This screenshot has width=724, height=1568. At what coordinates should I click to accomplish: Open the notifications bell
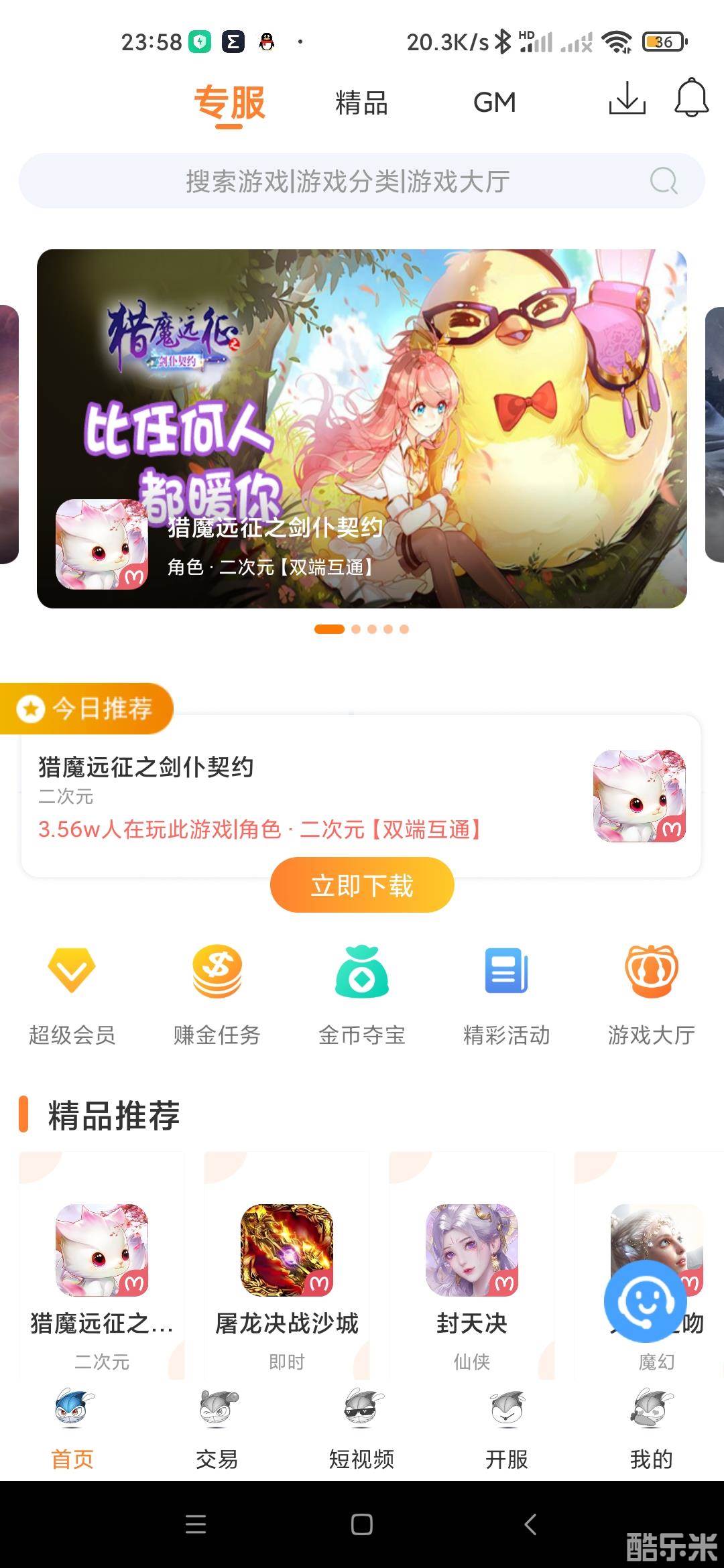(x=691, y=99)
